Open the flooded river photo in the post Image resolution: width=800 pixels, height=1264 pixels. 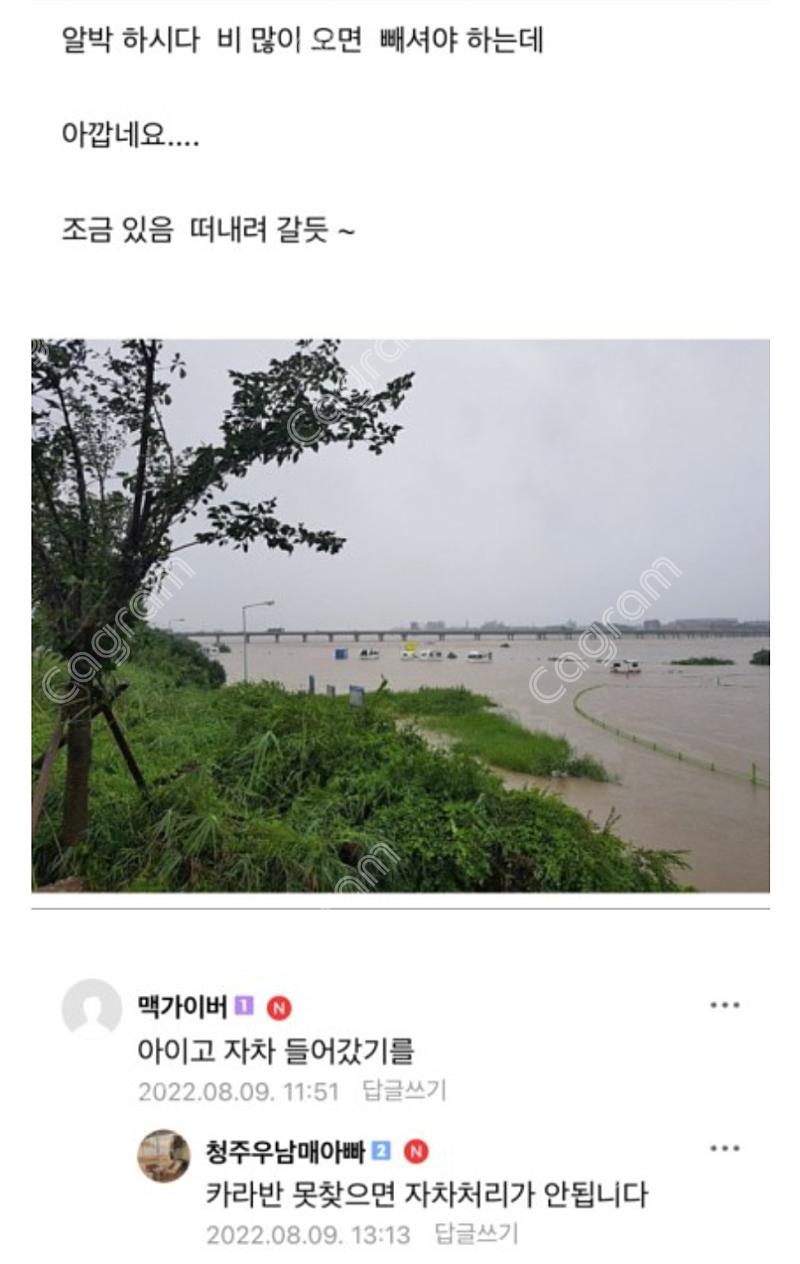pos(400,615)
